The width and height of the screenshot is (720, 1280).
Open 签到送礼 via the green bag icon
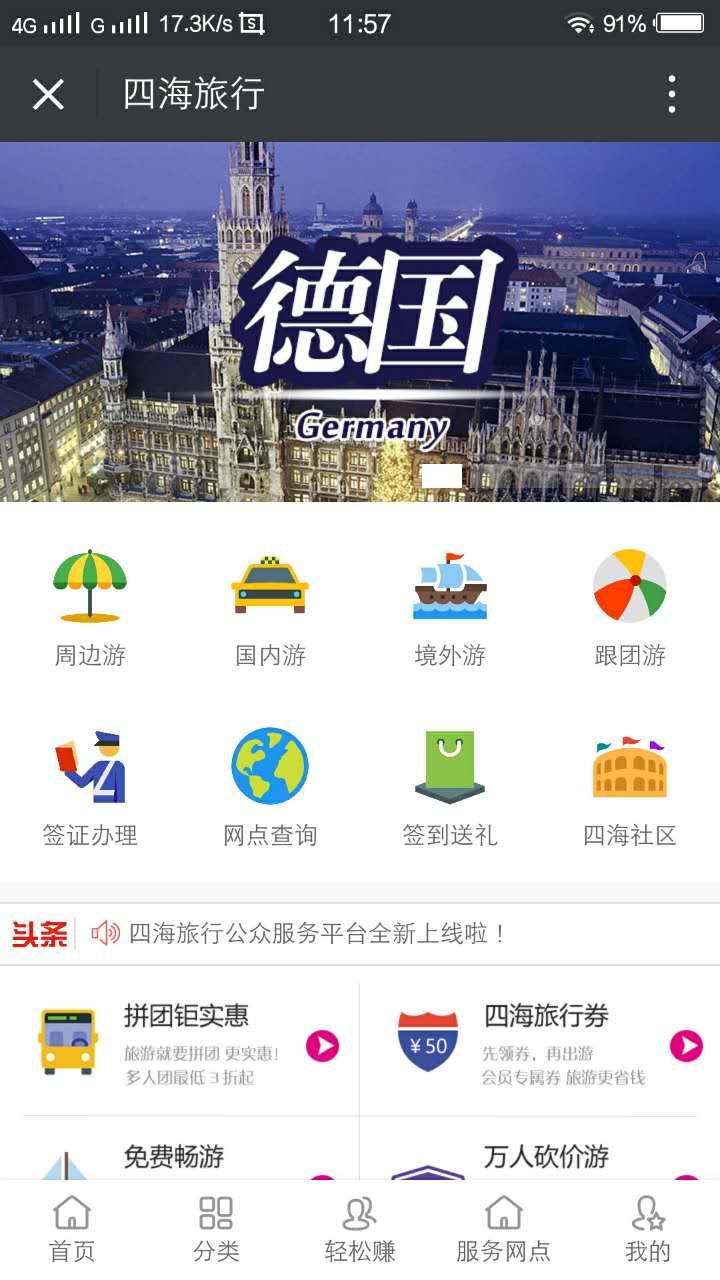pos(450,765)
